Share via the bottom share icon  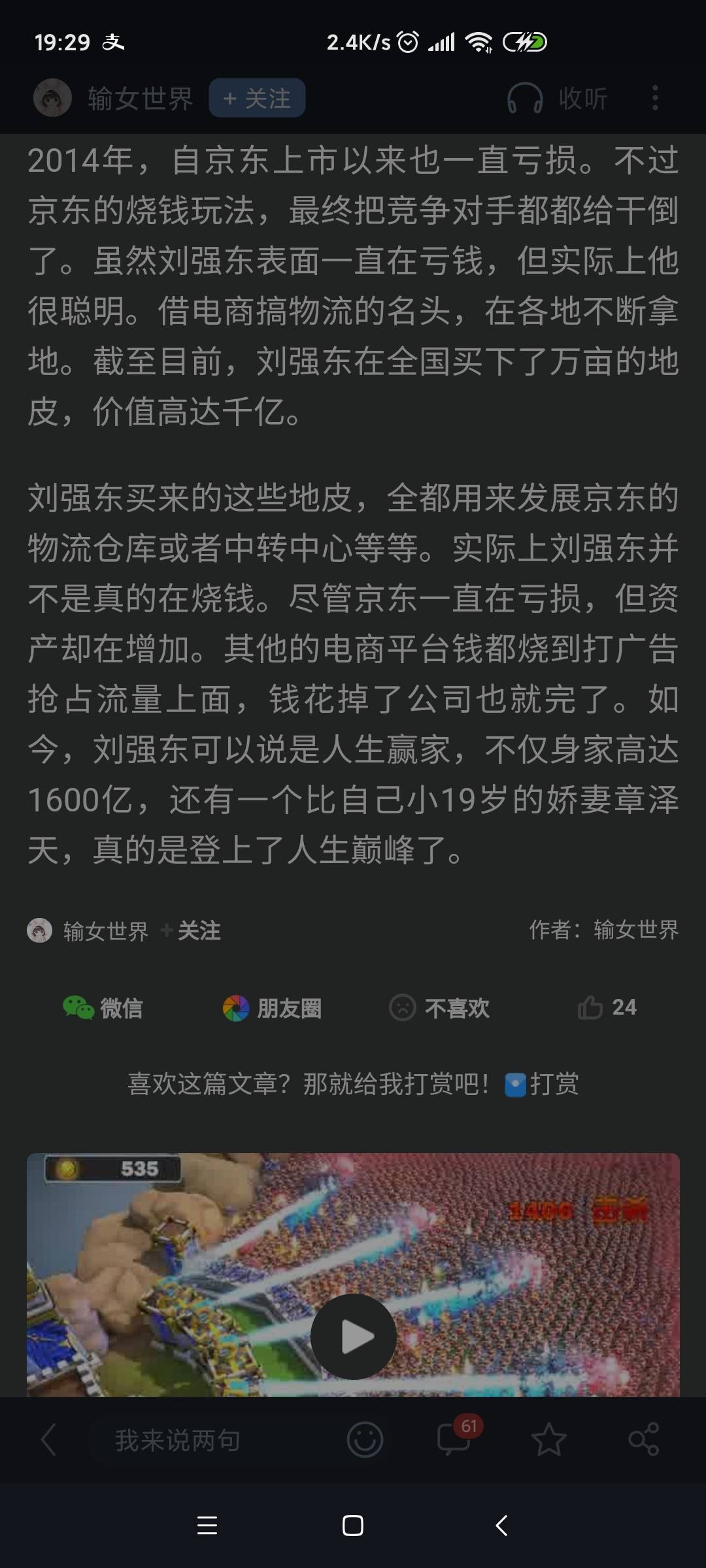(x=643, y=1440)
